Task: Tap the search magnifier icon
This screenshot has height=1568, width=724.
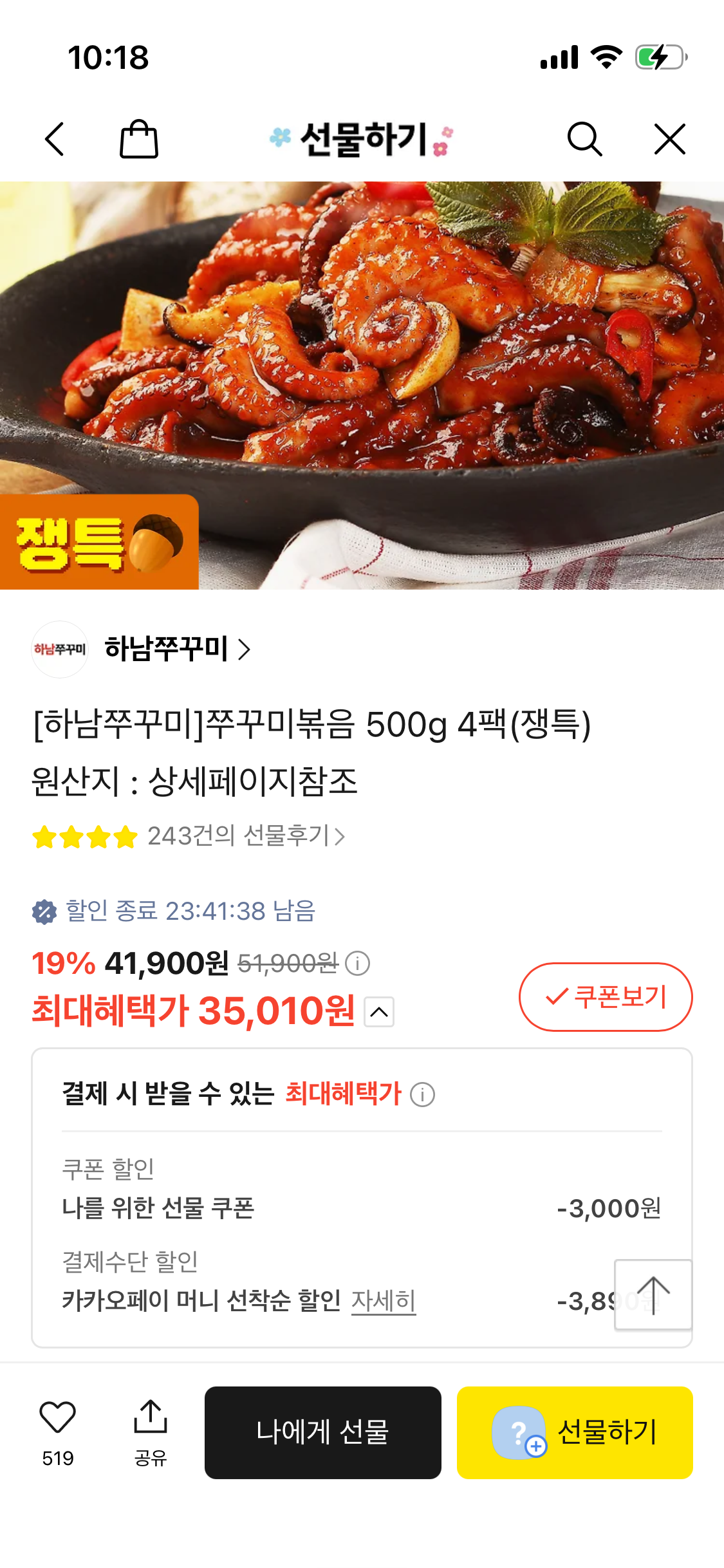Action: pos(585,138)
